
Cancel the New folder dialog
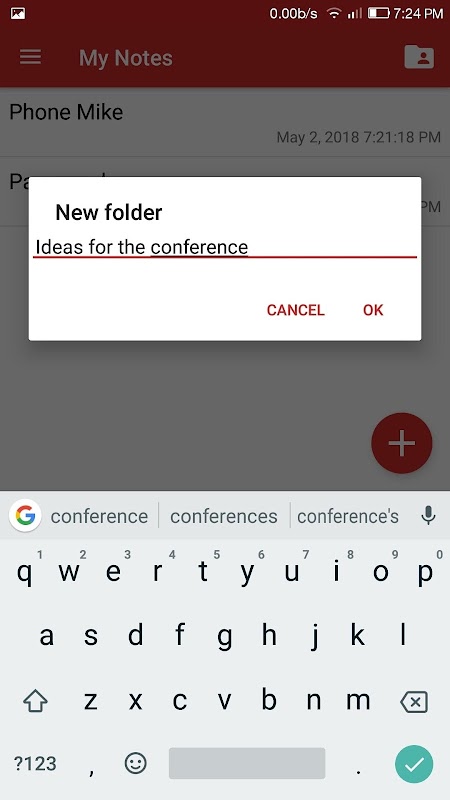pos(295,310)
